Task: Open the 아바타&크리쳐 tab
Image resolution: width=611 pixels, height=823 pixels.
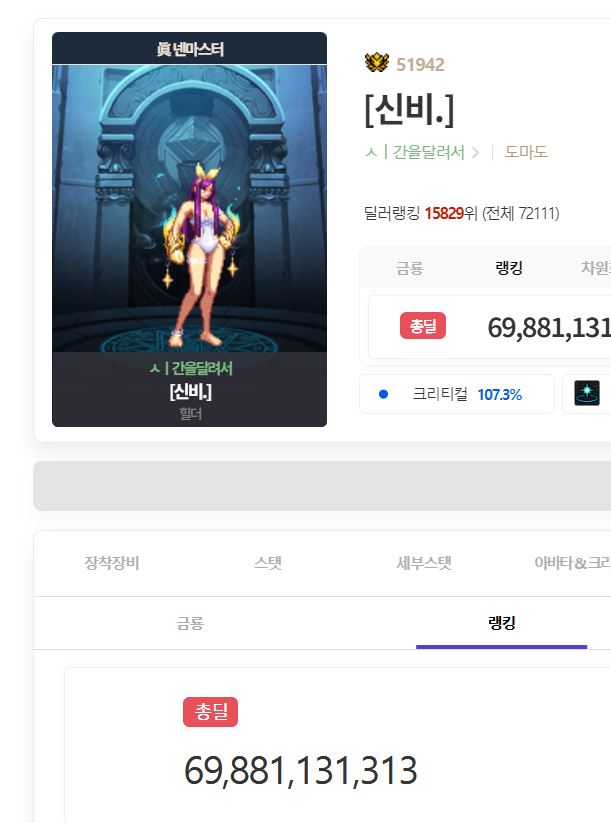Action: 572,563
